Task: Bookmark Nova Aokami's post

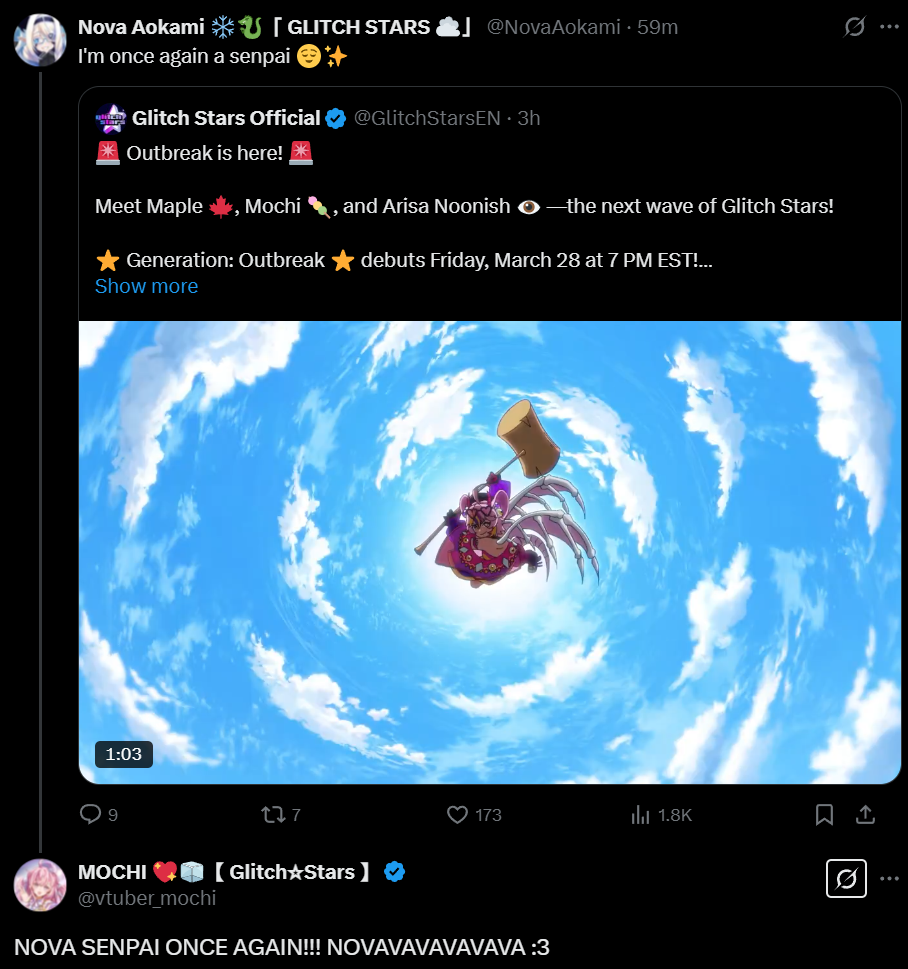Action: [x=824, y=815]
